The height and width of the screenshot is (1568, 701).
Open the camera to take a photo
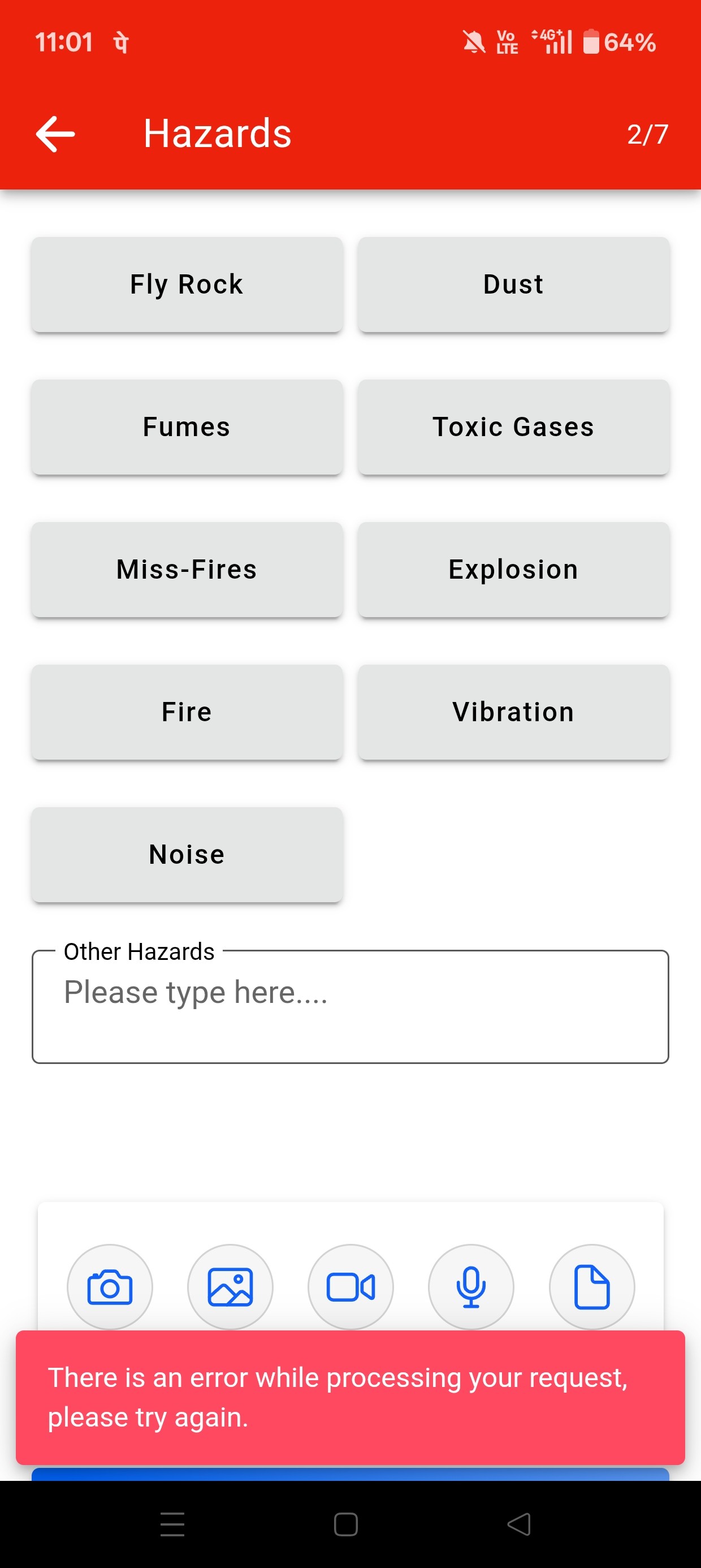click(110, 1286)
